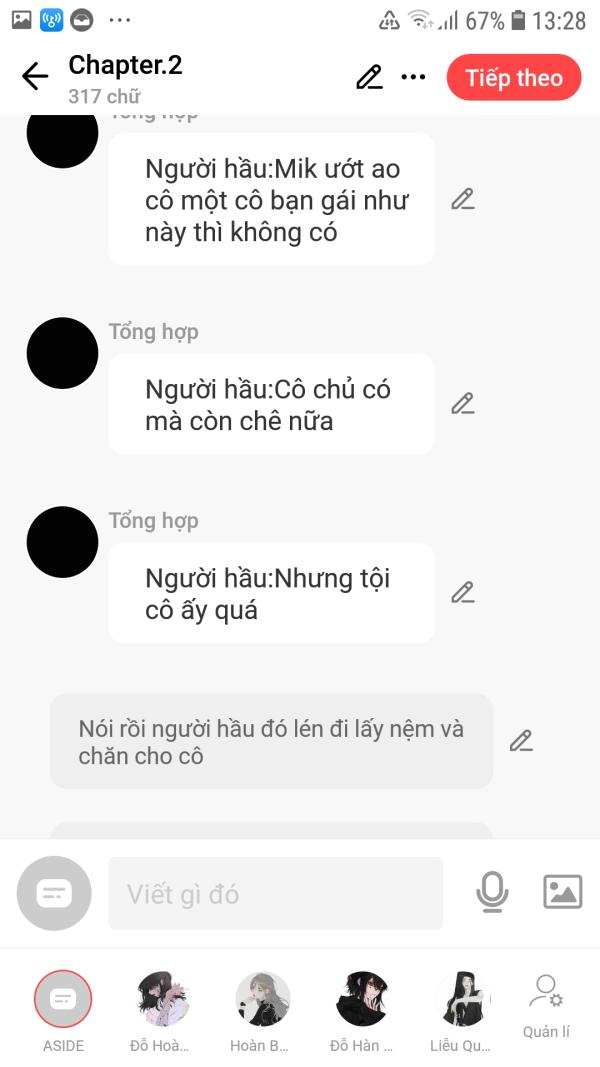The height and width of the screenshot is (1067, 600).
Task: Focus the "Viết gì đó" text field
Action: [276, 893]
